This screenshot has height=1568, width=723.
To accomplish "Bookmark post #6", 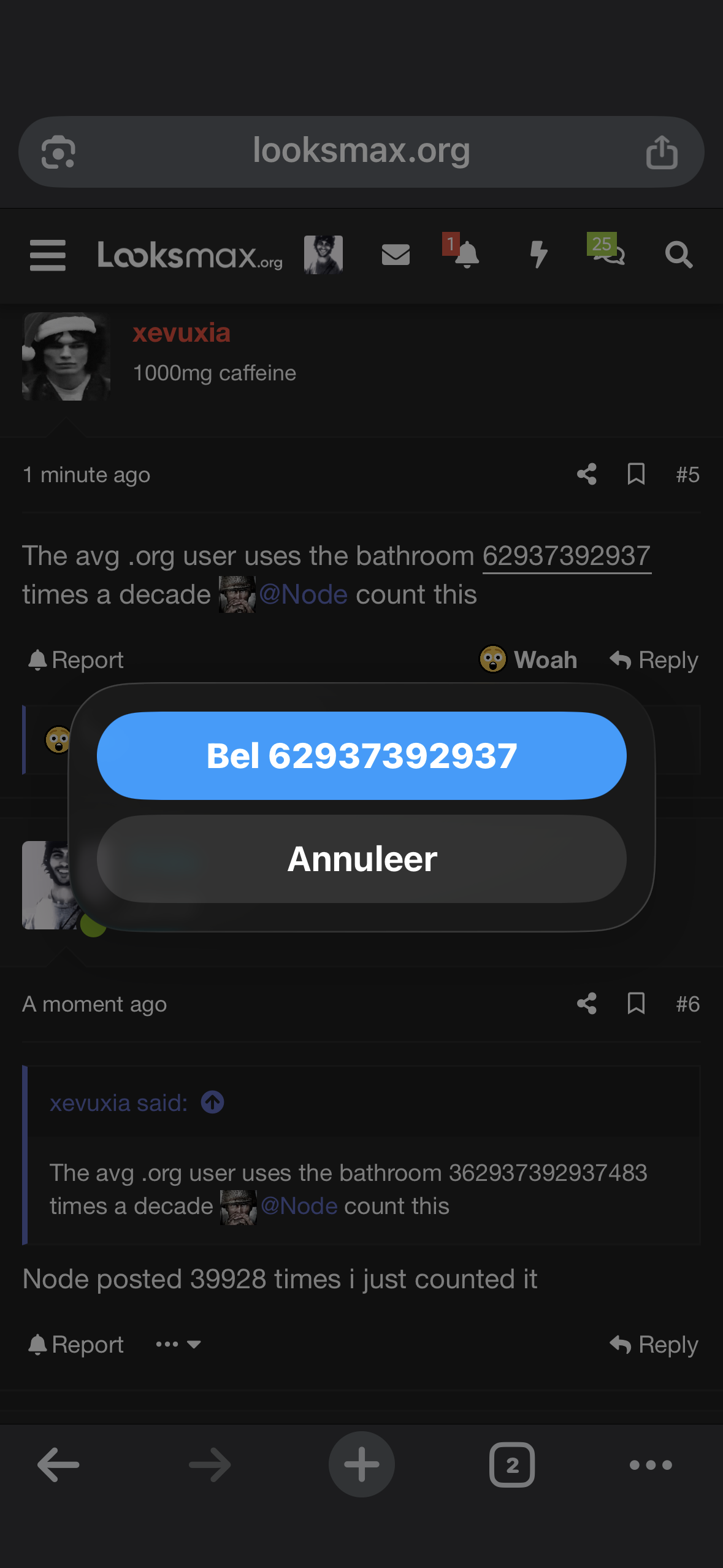I will click(x=636, y=1004).
